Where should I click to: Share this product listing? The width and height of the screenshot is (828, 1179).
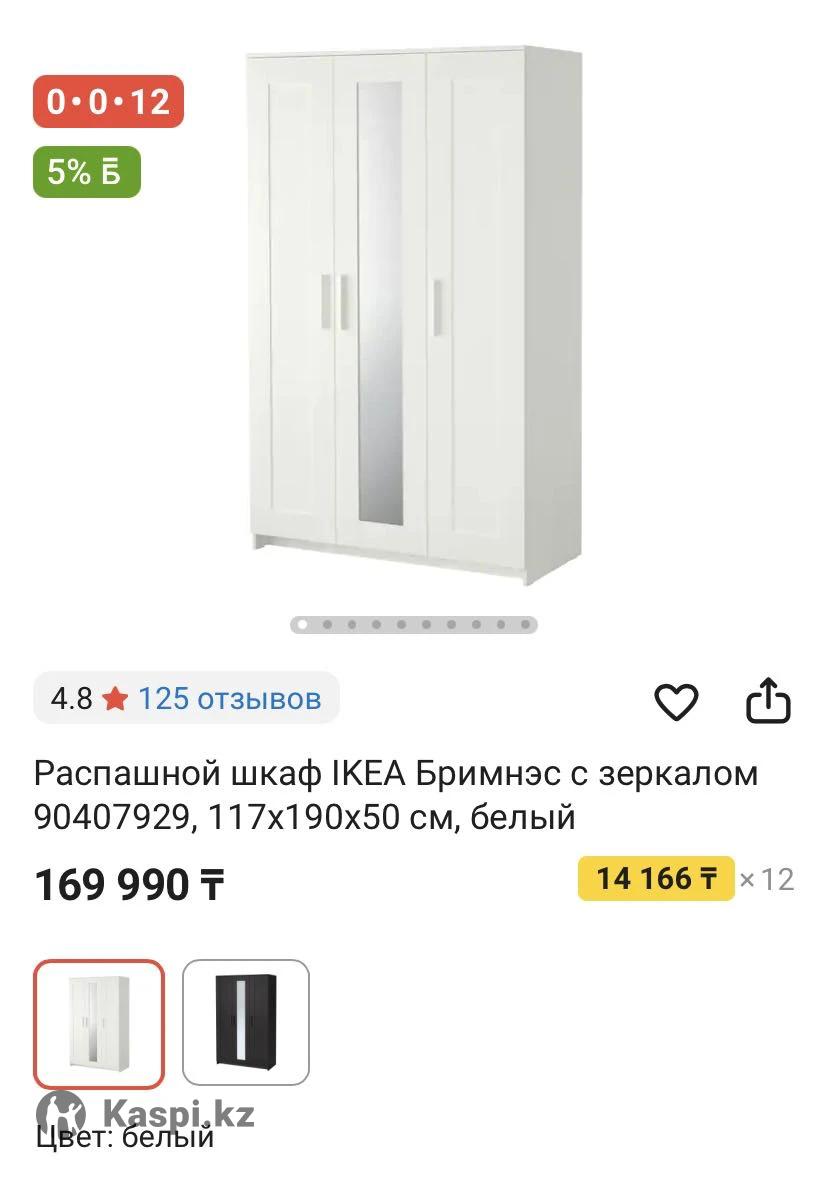[768, 701]
